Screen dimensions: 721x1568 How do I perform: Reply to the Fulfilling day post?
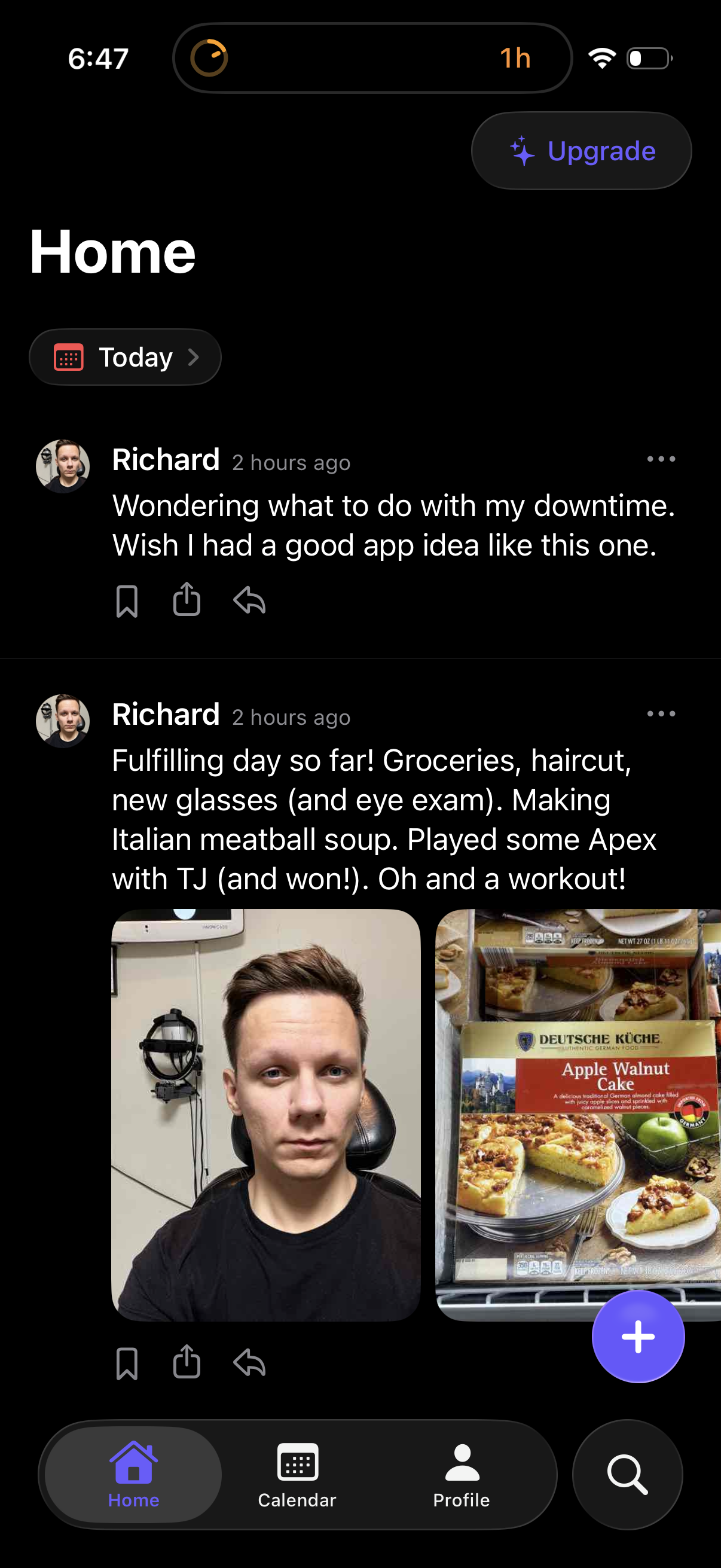[249, 1362]
